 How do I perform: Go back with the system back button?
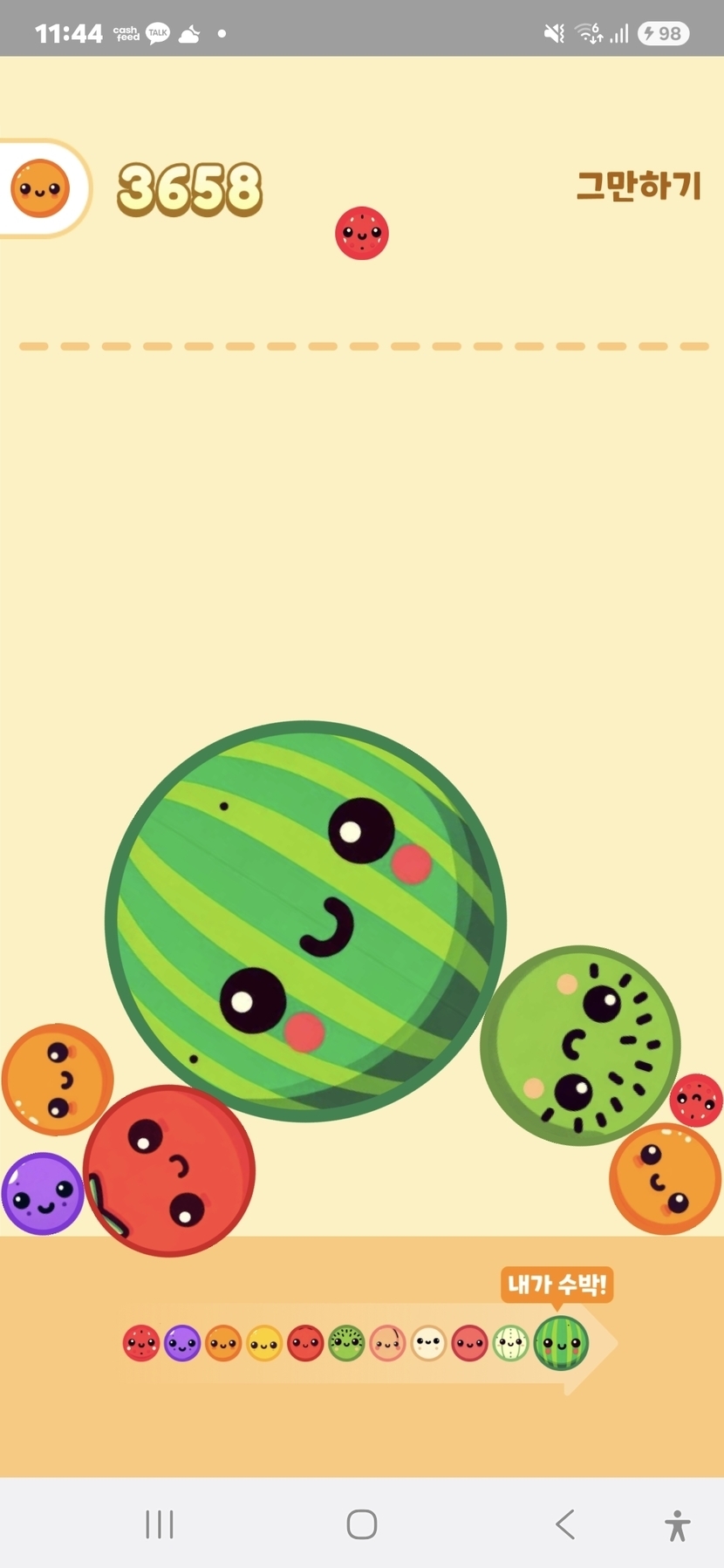pyautogui.click(x=565, y=1524)
